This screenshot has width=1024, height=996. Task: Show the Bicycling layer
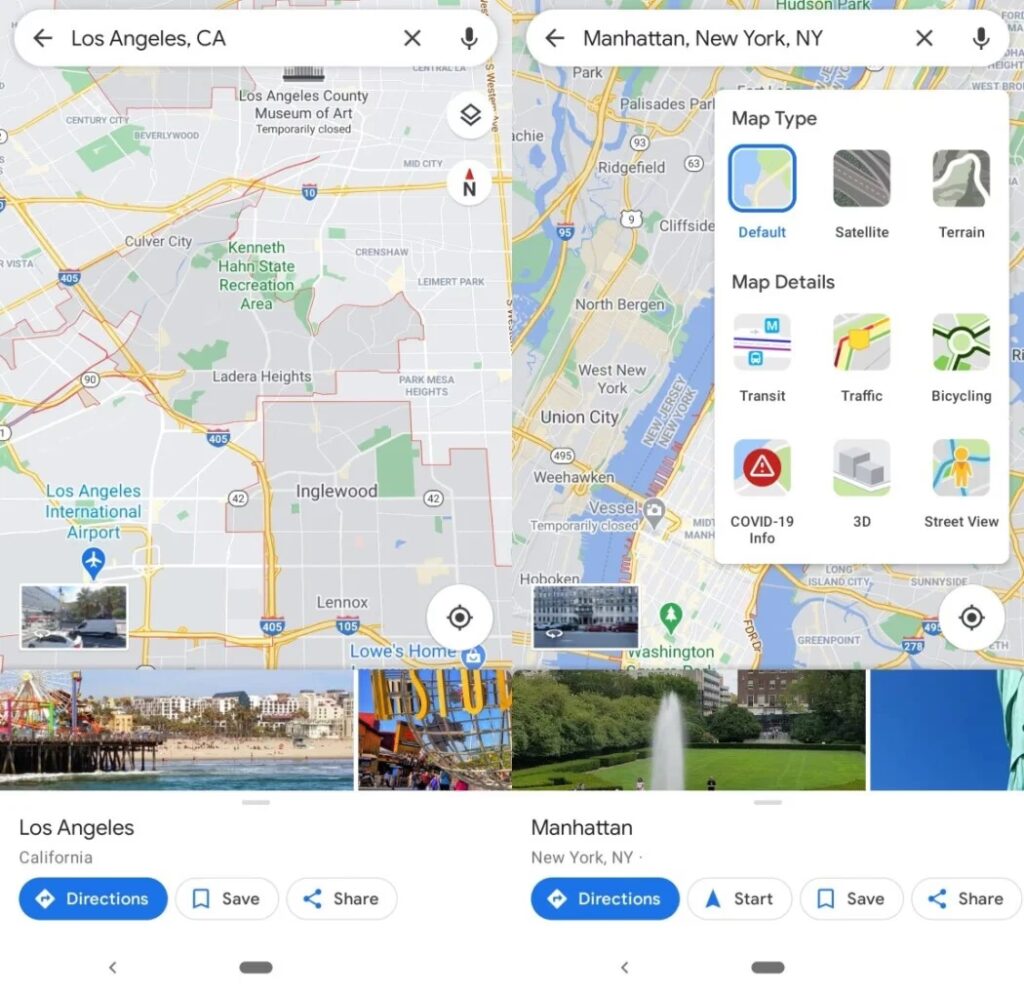(x=961, y=344)
